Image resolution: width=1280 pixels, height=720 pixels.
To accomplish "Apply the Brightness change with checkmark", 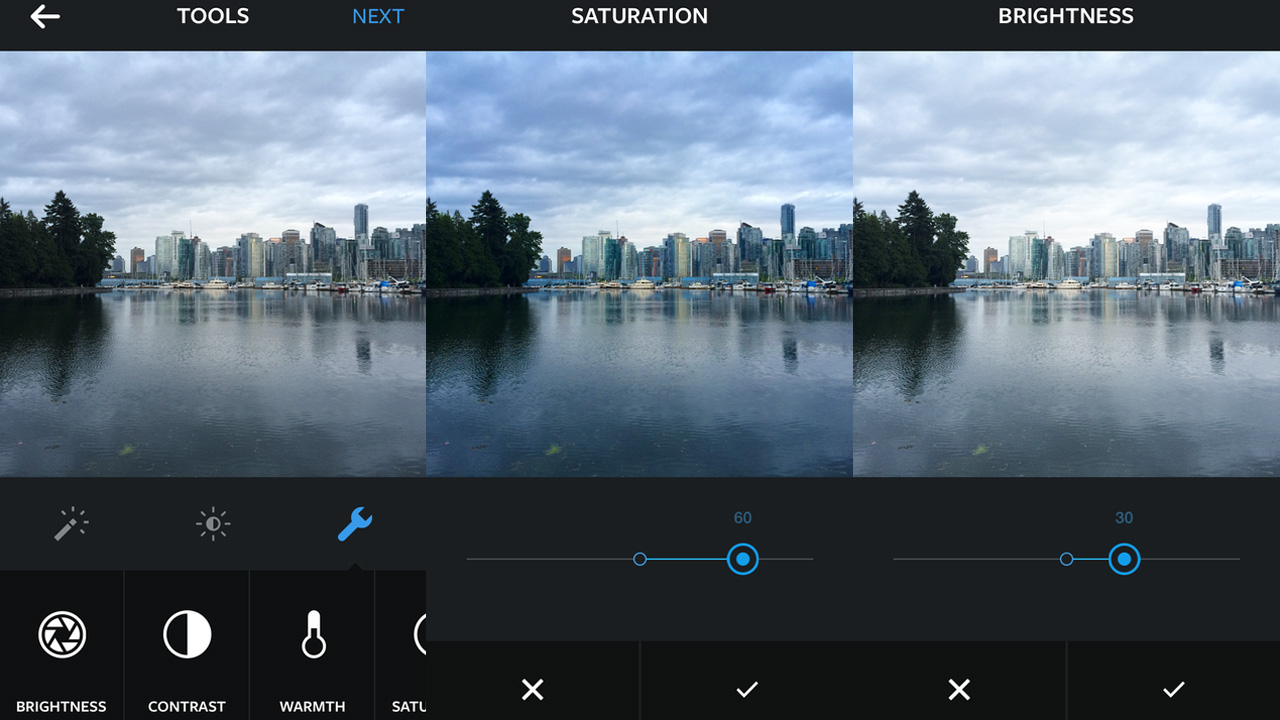I will [x=1173, y=689].
